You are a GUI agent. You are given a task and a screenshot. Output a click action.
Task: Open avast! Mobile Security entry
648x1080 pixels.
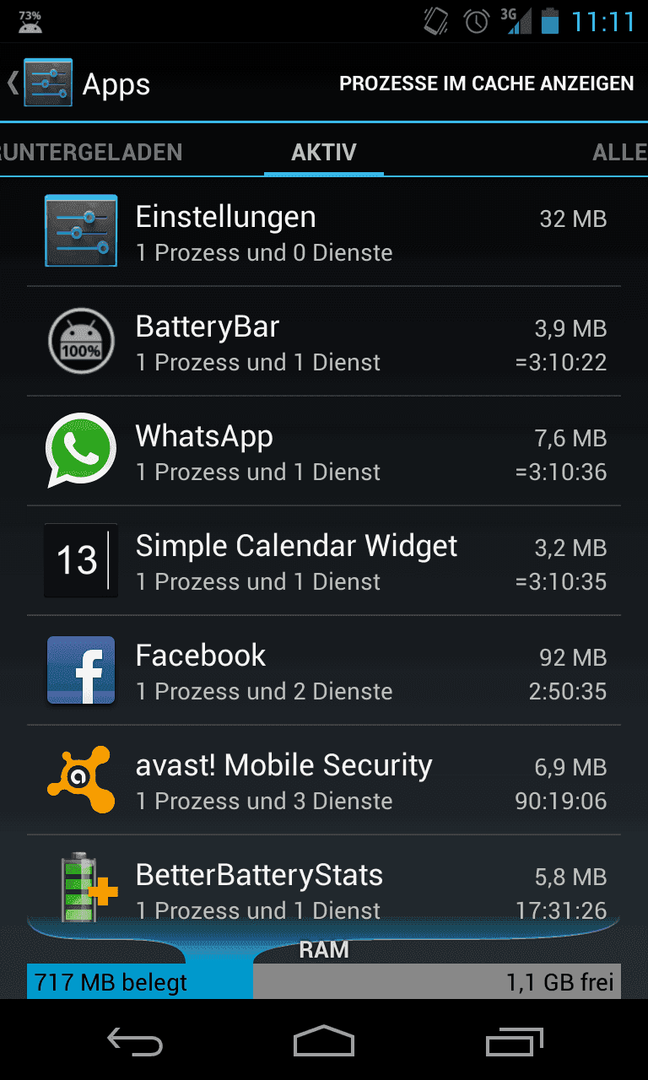324,779
